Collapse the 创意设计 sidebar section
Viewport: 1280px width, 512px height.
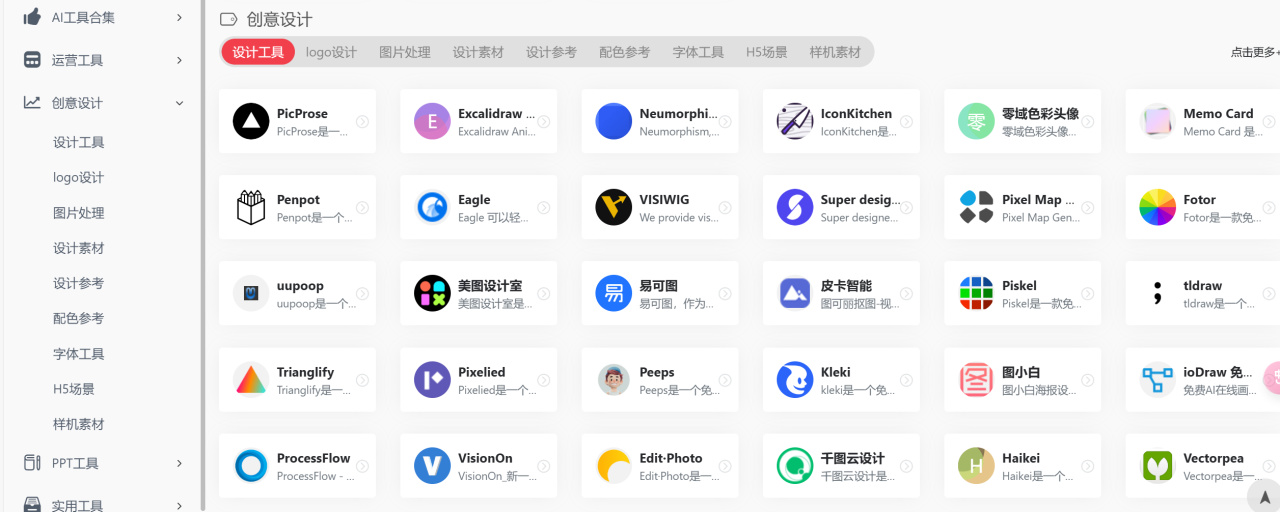pyautogui.click(x=100, y=103)
